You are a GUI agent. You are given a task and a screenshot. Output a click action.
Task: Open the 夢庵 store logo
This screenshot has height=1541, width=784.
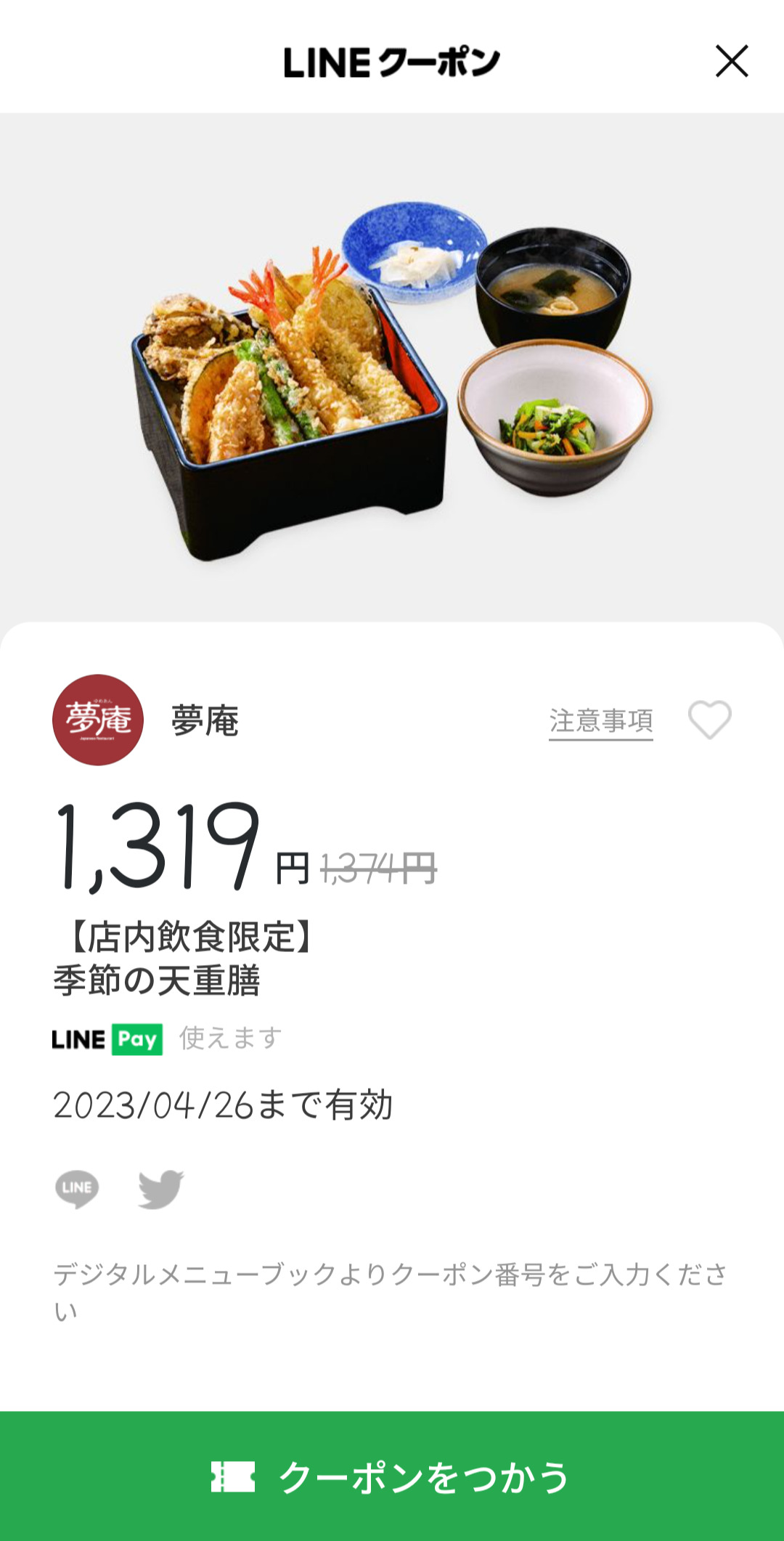pos(98,720)
